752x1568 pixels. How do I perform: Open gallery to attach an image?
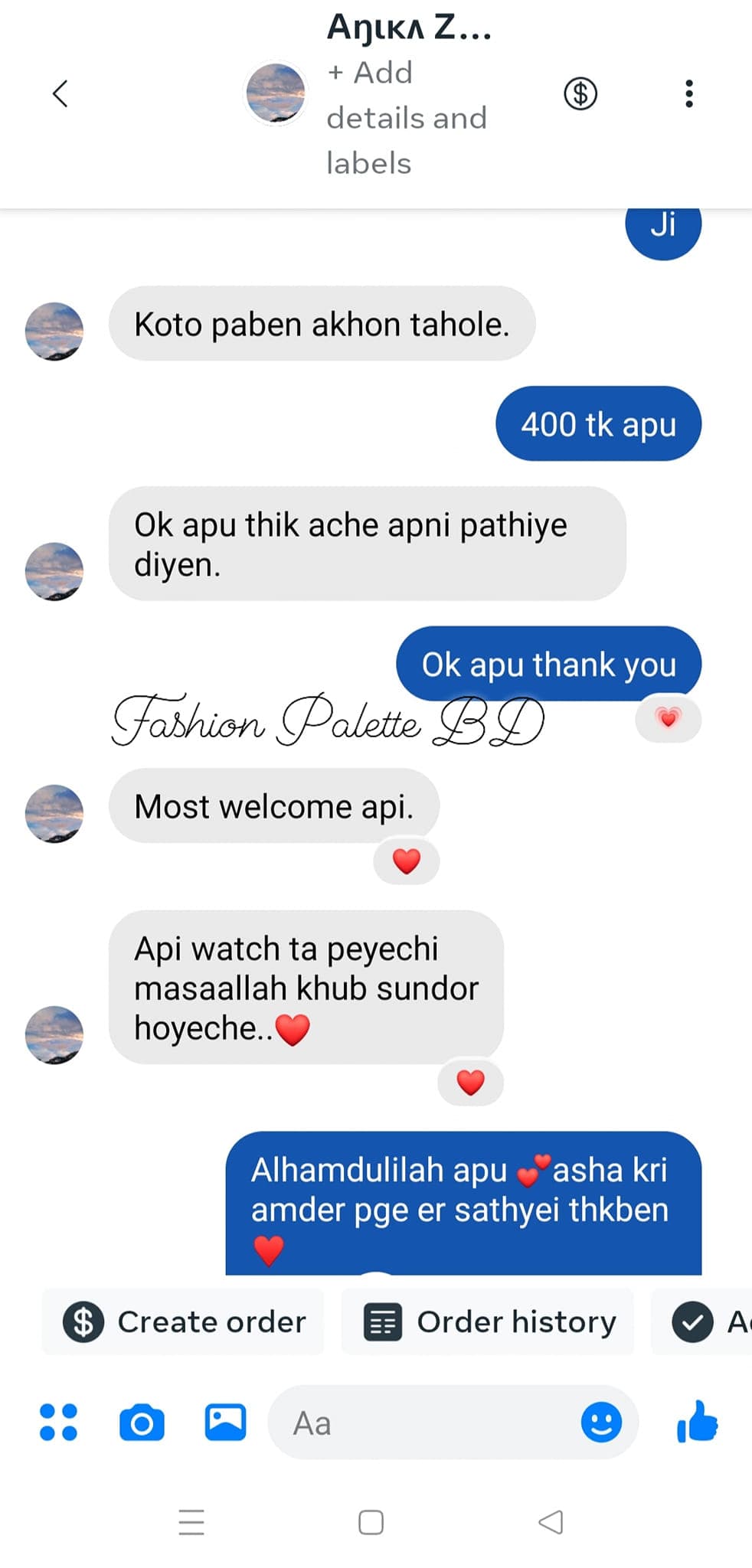click(x=225, y=1423)
